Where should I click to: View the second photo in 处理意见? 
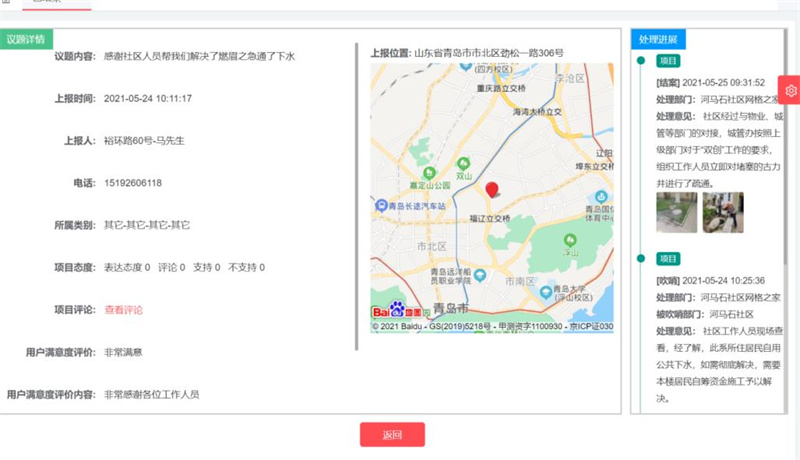722,212
